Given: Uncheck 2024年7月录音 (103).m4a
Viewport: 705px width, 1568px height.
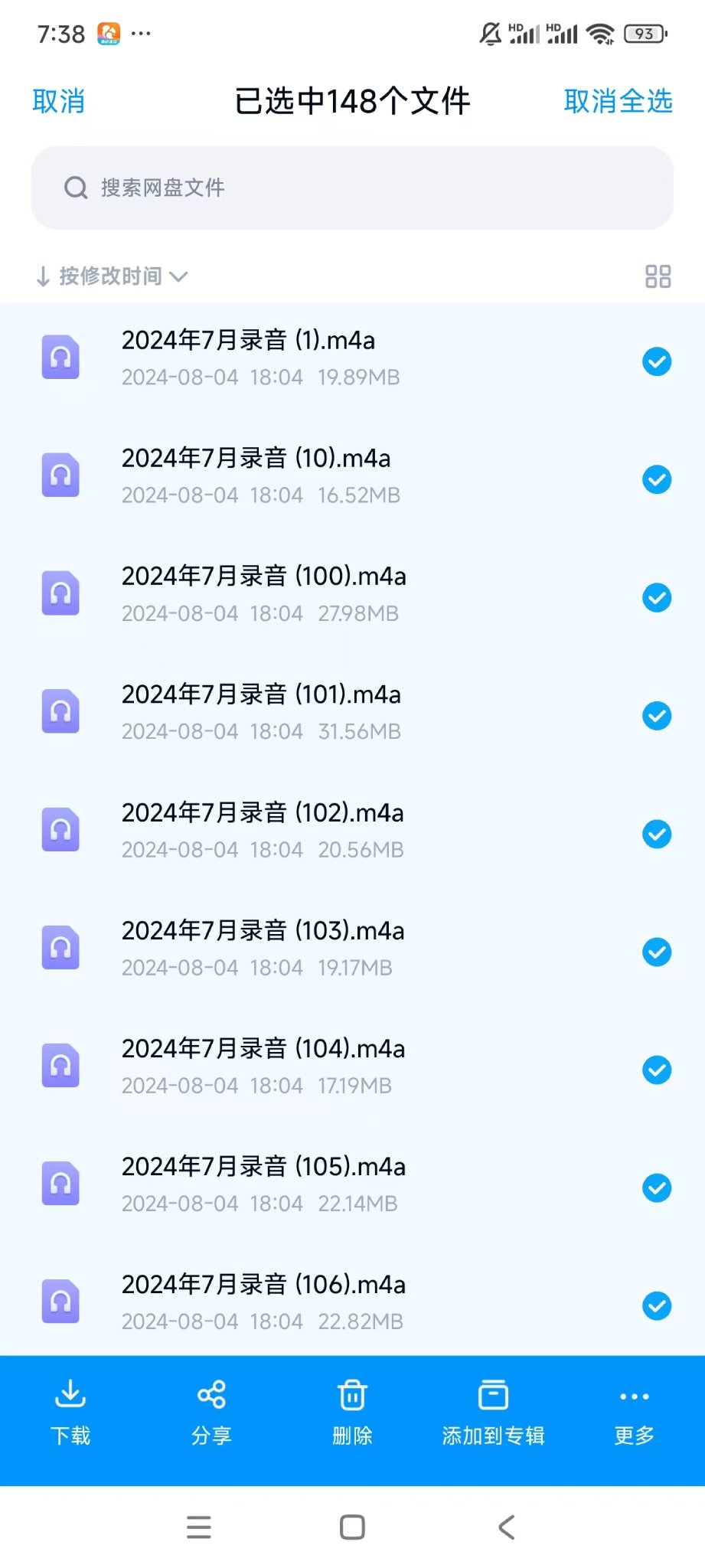Looking at the screenshot, I should (657, 952).
